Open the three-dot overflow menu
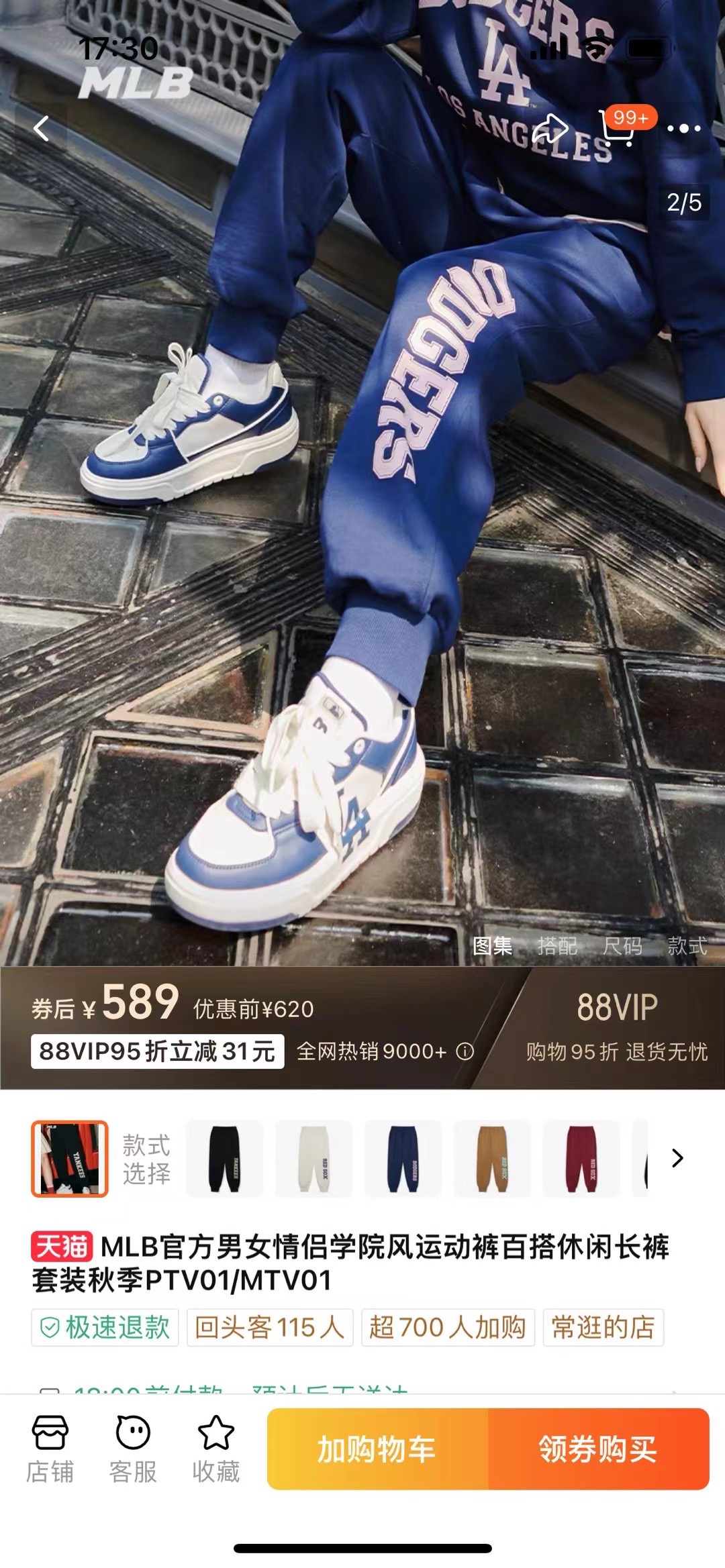This screenshot has width=725, height=1568. point(683,128)
